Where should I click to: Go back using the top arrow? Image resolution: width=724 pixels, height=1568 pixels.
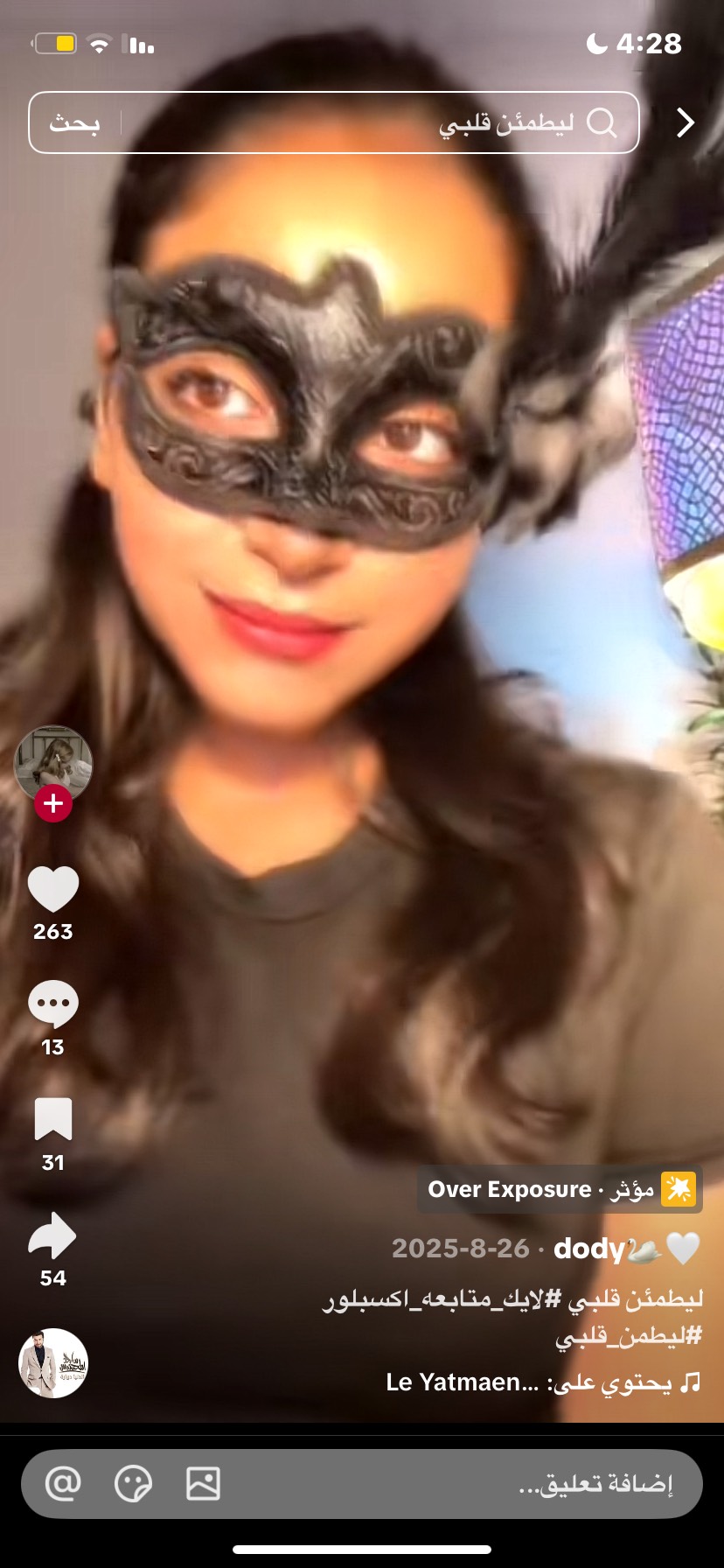coord(686,123)
